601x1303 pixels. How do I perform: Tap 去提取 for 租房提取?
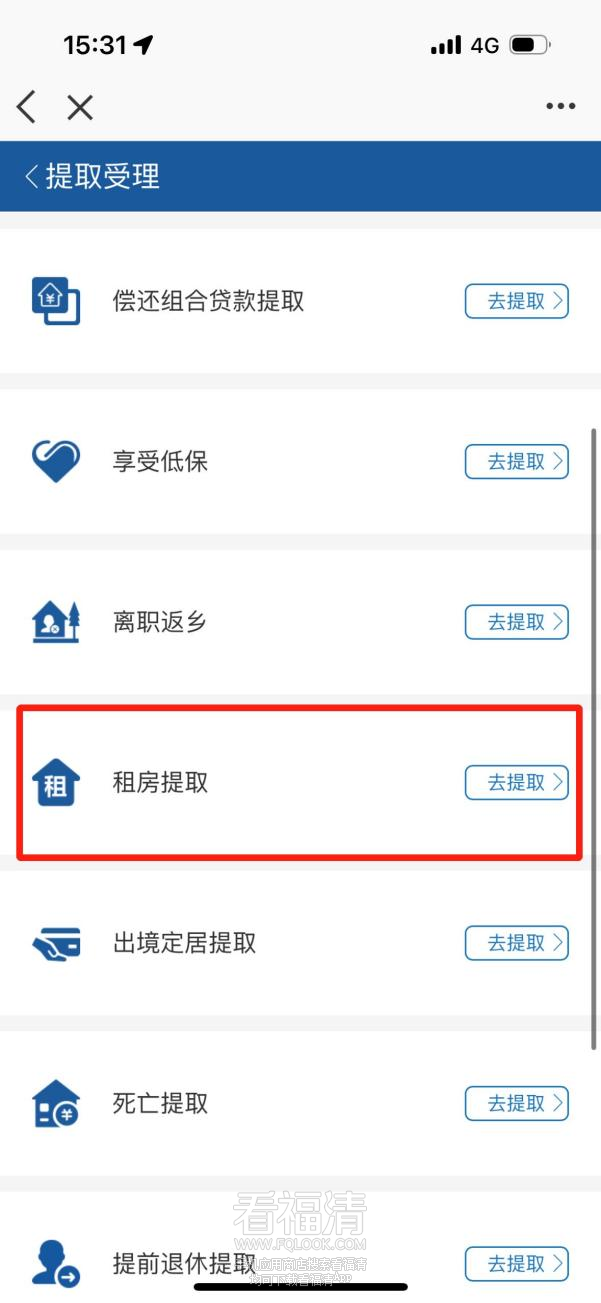(x=516, y=783)
